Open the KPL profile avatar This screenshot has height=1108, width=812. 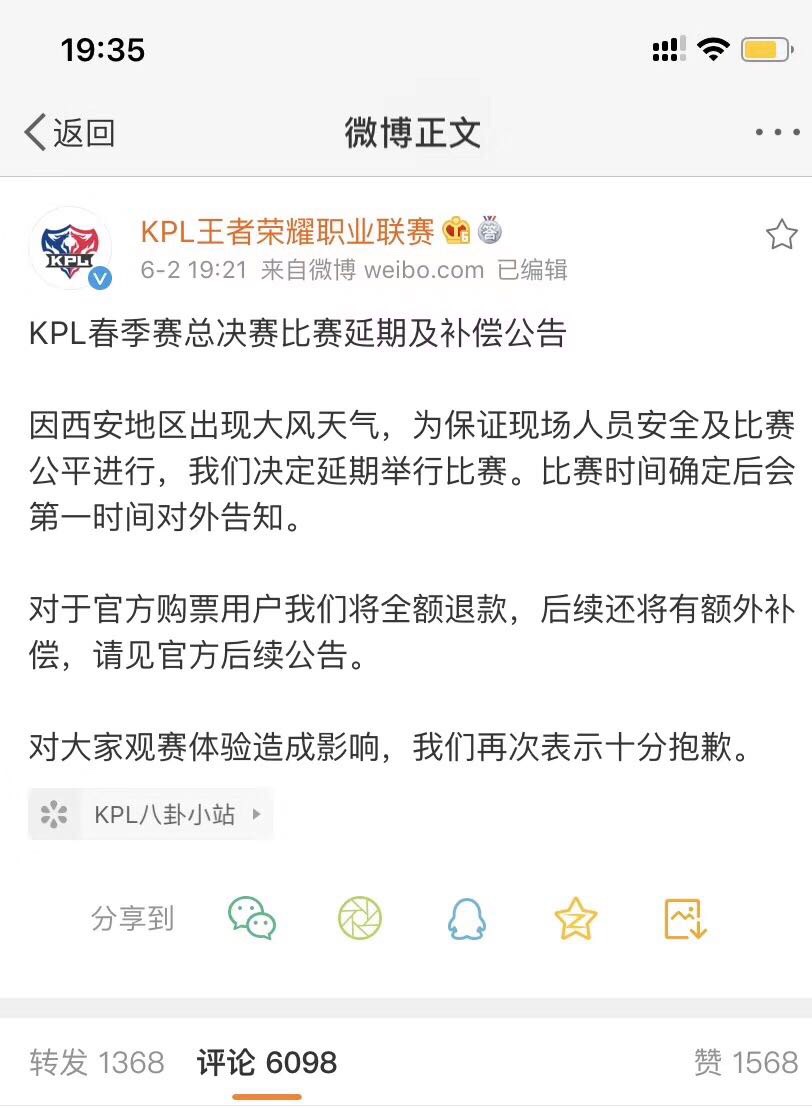tap(70, 248)
